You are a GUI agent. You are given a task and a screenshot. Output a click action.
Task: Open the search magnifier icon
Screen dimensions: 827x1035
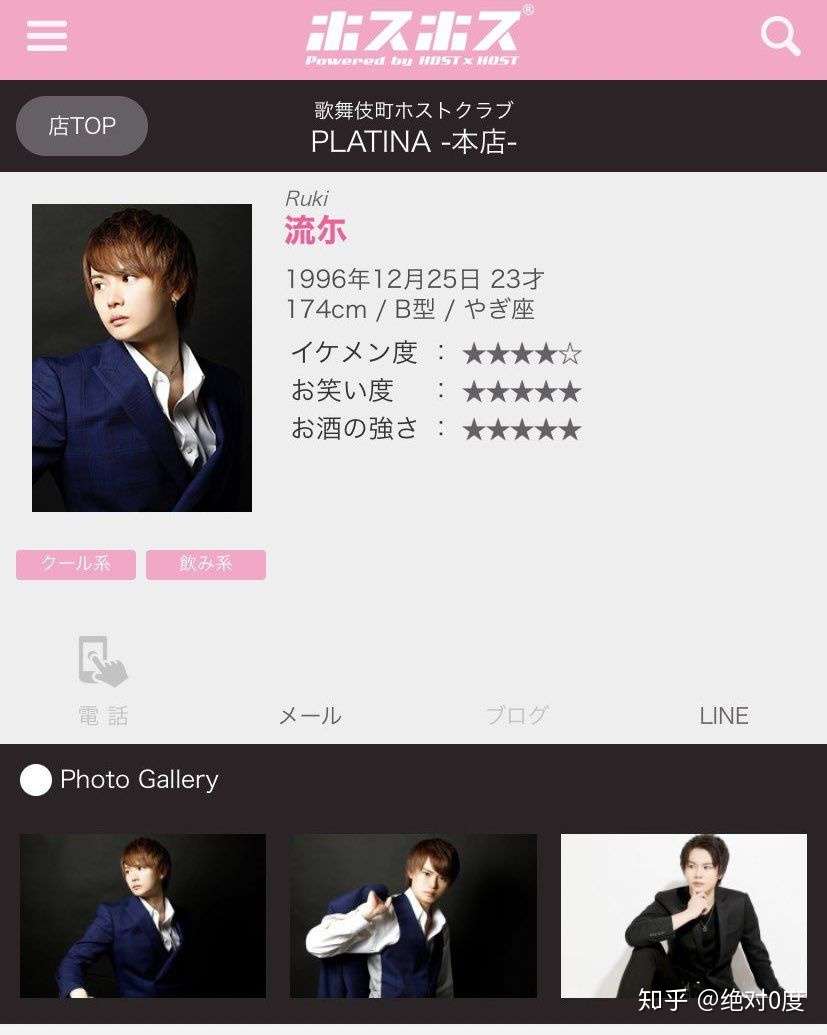tap(780, 37)
